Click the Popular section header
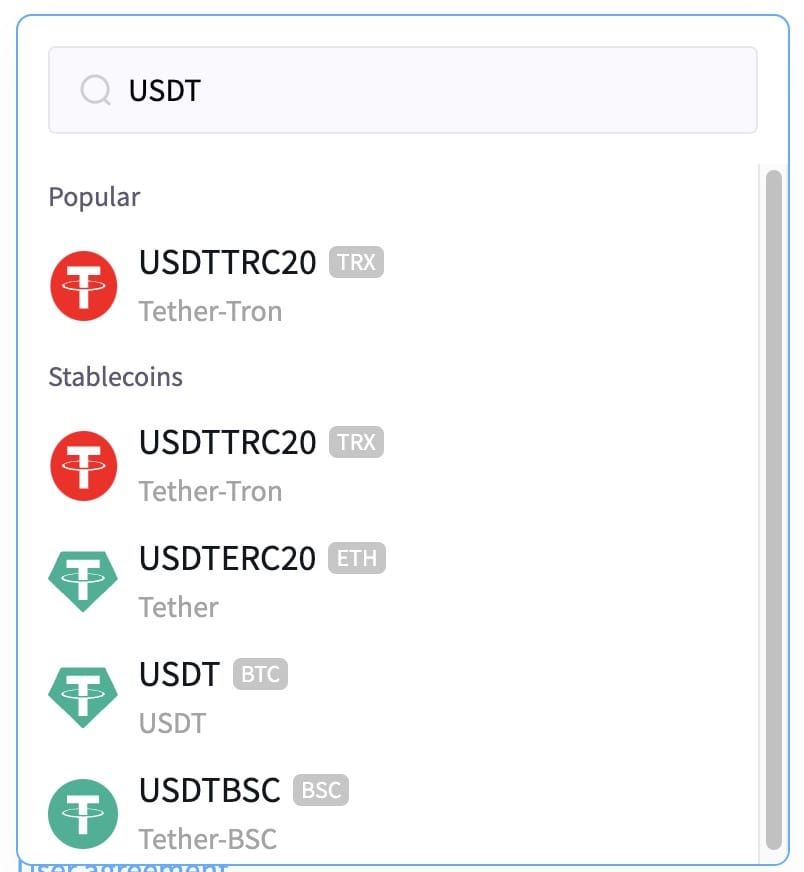The image size is (804, 872). (x=93, y=197)
